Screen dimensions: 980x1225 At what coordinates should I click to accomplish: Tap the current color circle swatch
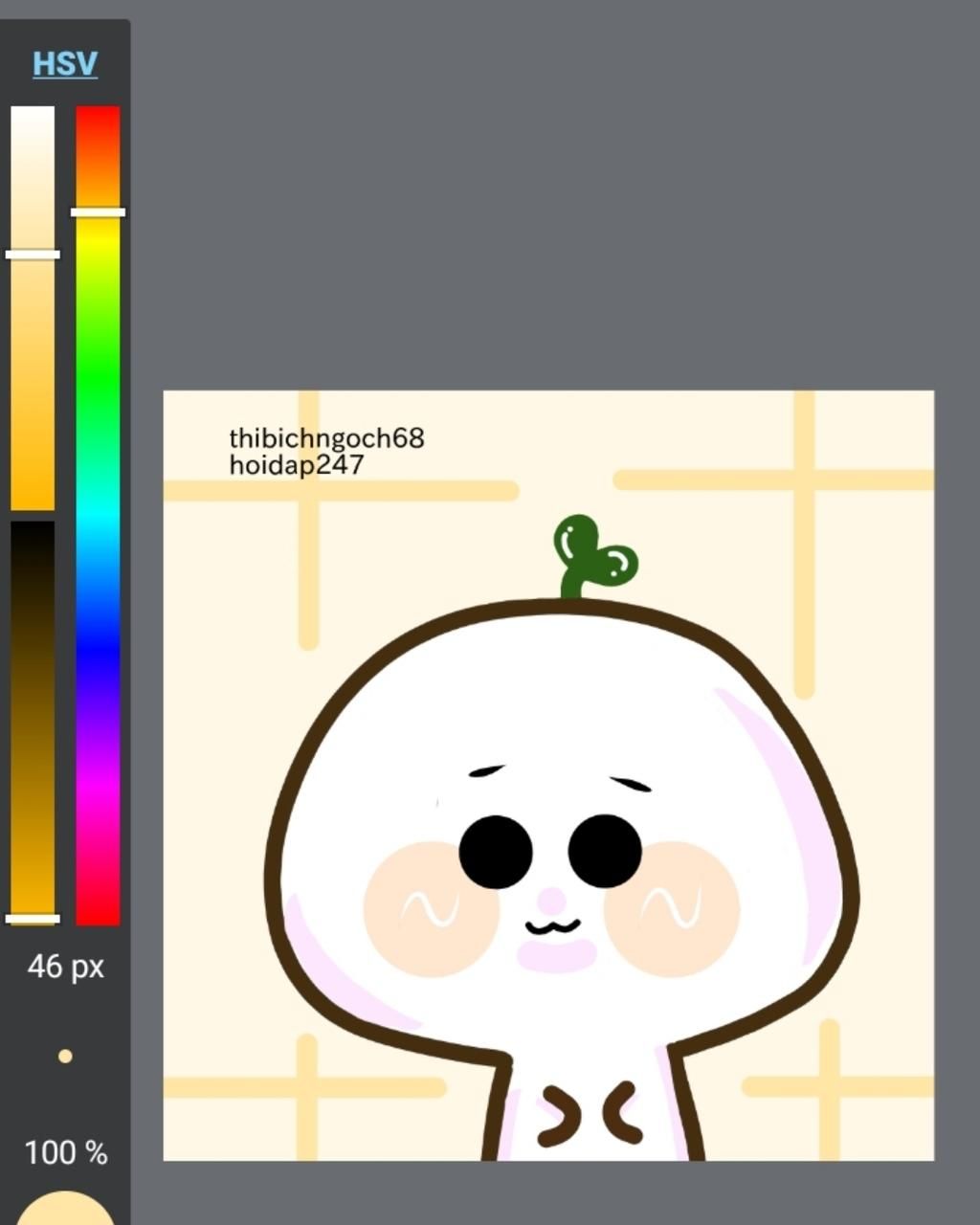click(65, 1211)
